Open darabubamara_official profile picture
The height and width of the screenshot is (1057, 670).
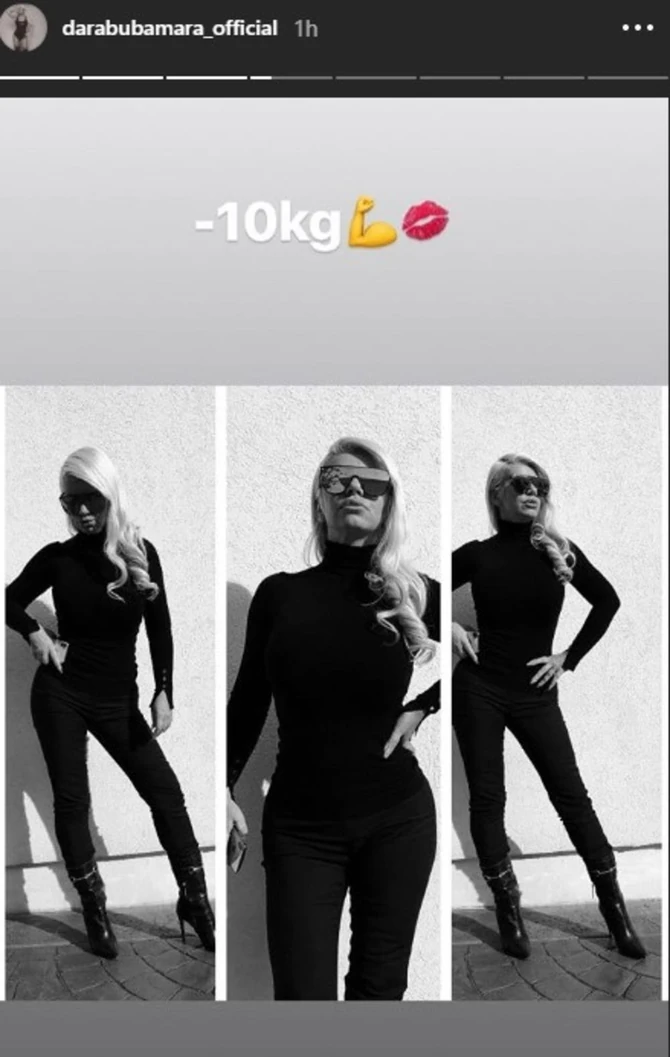[23, 27]
